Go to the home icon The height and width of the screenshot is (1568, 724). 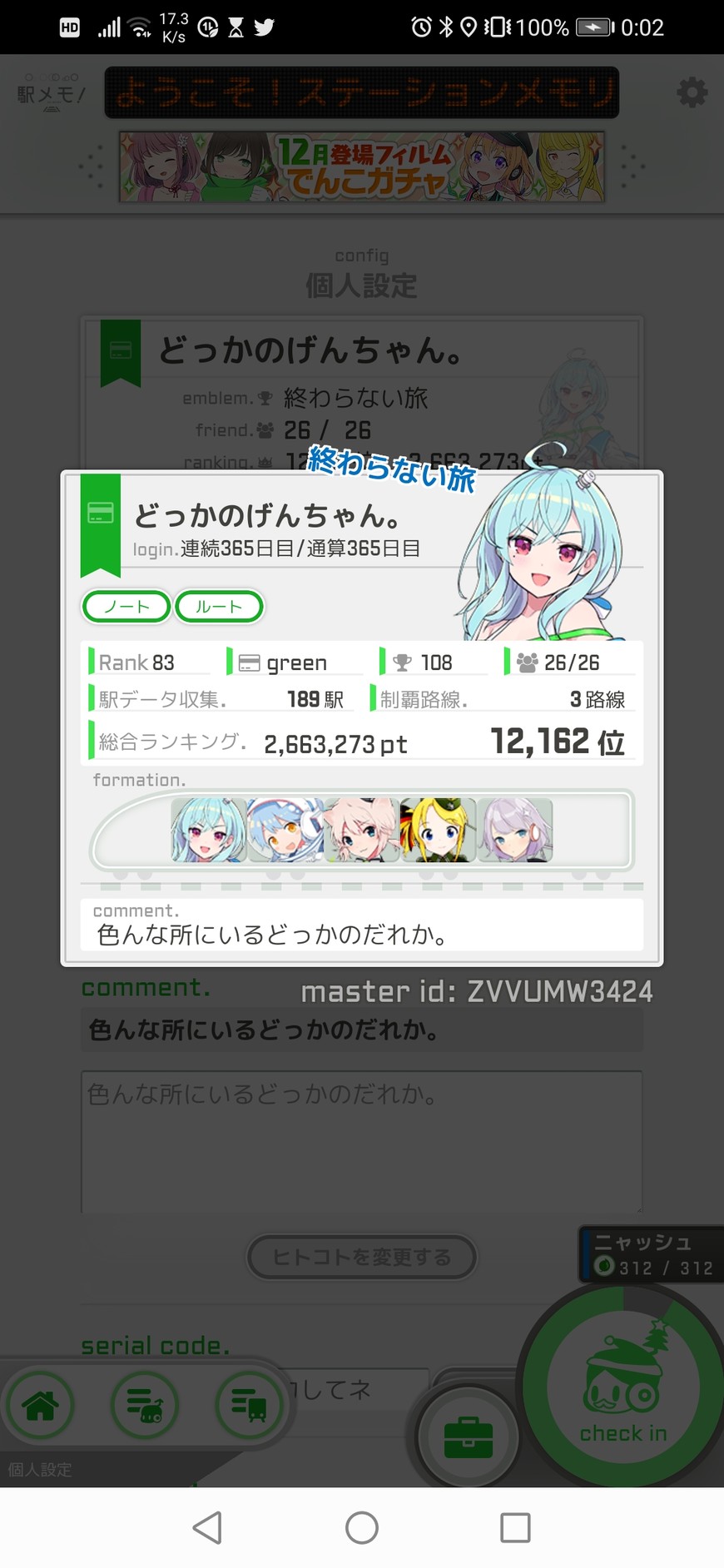(40, 1406)
